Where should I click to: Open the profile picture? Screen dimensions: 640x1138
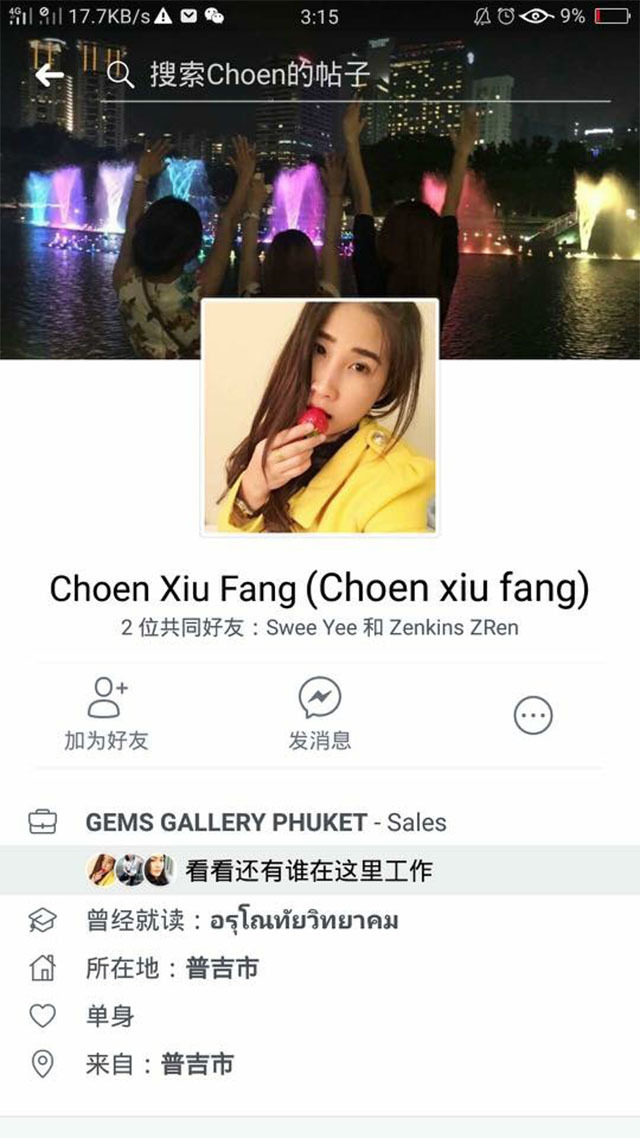point(320,416)
